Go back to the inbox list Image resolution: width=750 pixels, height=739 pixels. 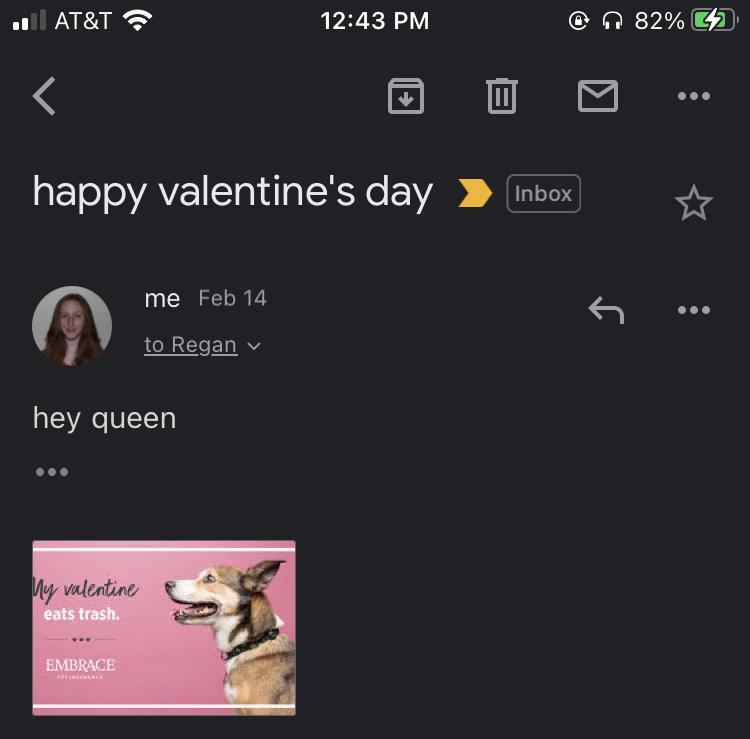[44, 97]
